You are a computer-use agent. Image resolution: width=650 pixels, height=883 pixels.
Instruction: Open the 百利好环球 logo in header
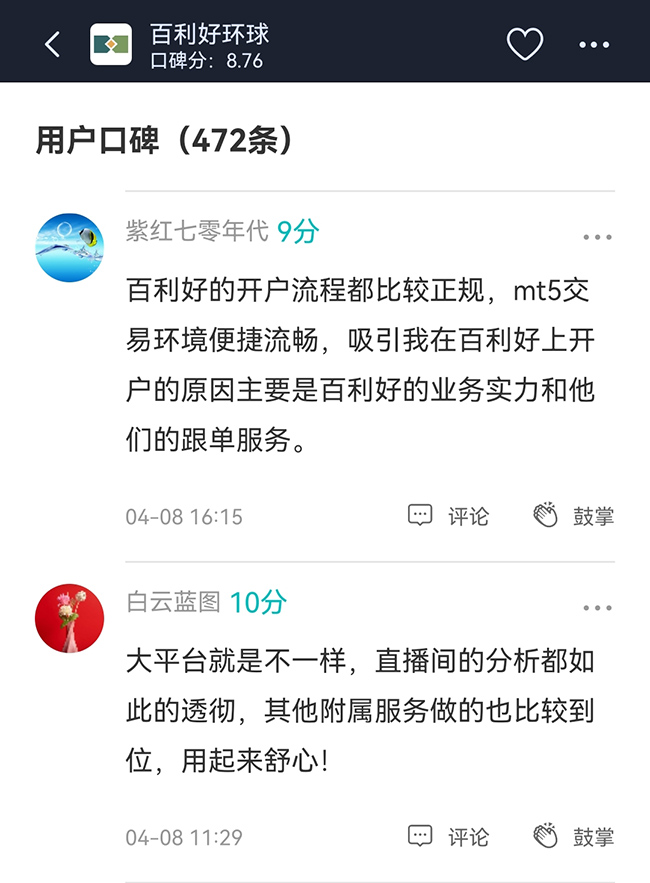(111, 44)
